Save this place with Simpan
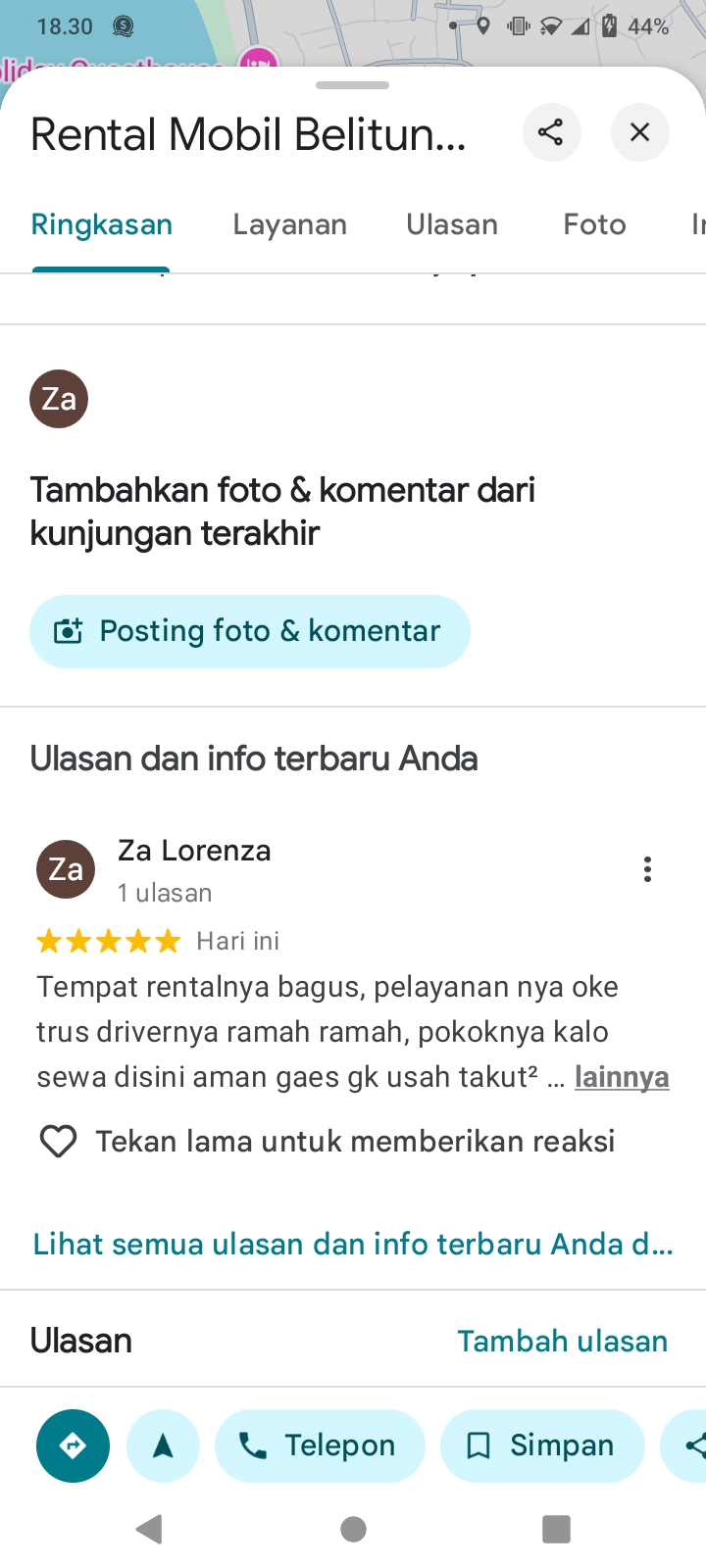 pos(542,1445)
